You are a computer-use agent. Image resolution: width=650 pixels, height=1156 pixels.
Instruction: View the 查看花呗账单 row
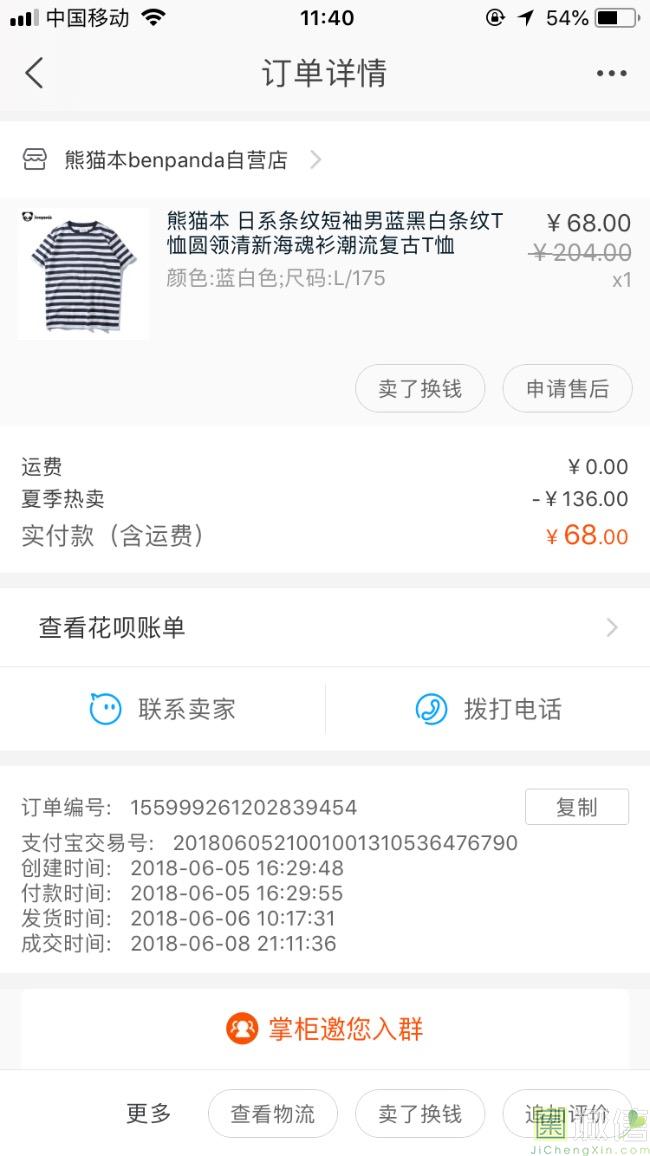tap(325, 628)
